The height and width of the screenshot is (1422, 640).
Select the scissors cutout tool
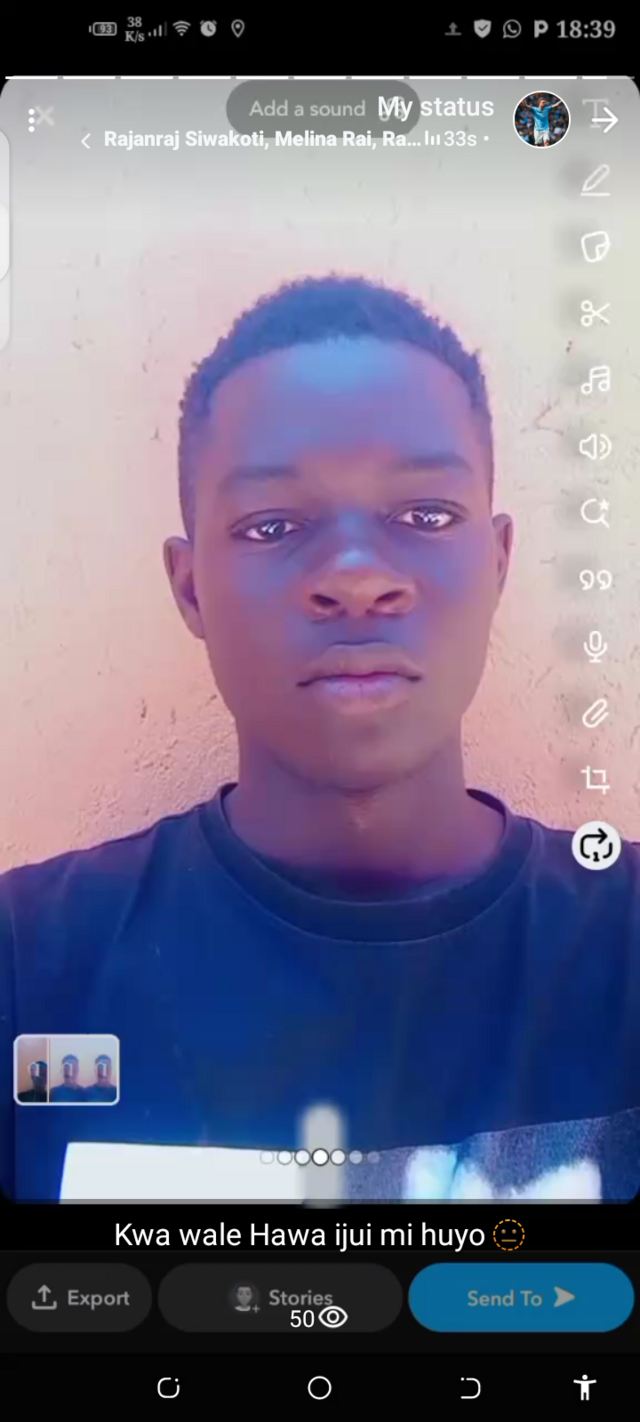595,314
